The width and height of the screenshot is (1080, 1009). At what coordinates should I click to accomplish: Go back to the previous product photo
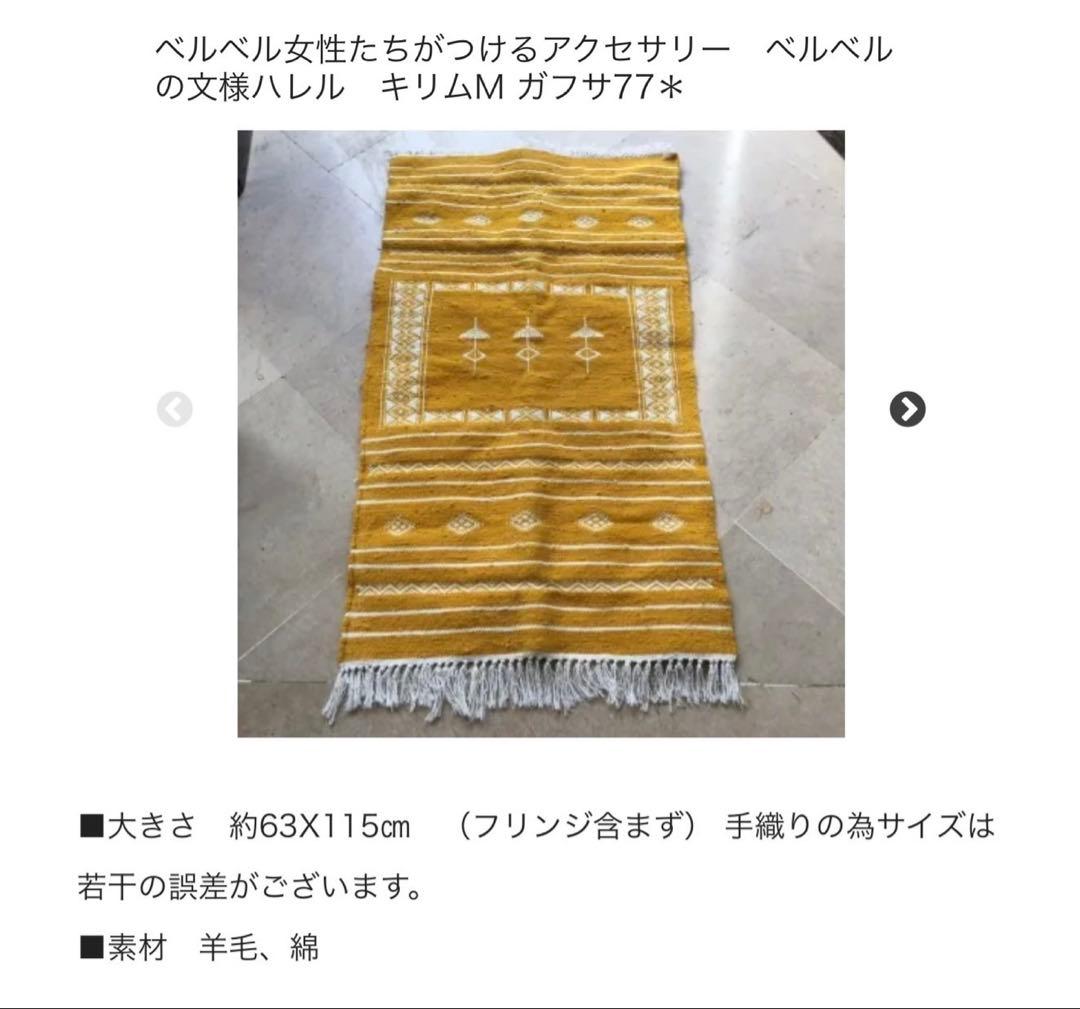point(175,409)
